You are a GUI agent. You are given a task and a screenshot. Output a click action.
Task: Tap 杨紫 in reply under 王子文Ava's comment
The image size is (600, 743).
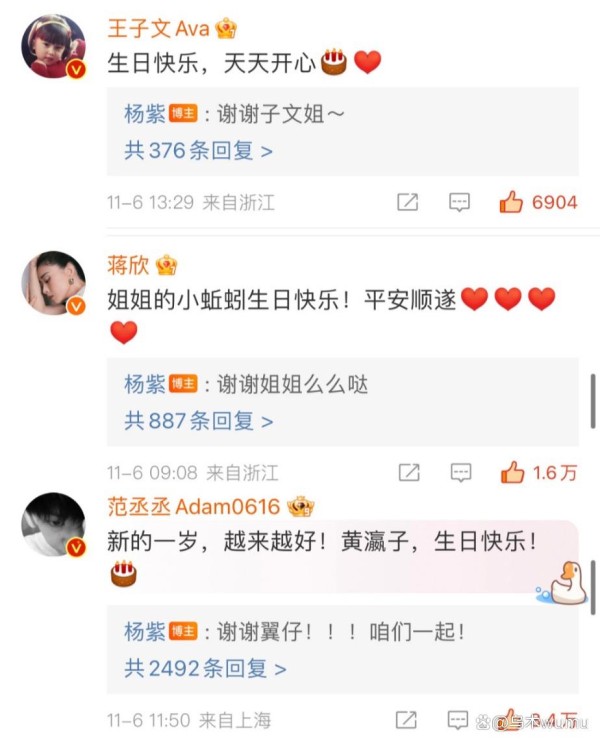tap(144, 115)
